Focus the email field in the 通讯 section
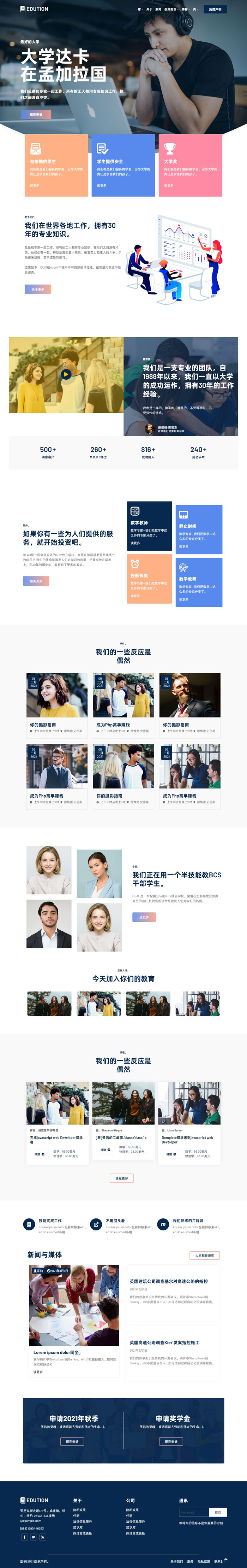Screen dimensions: 247x1568 point(193,1512)
